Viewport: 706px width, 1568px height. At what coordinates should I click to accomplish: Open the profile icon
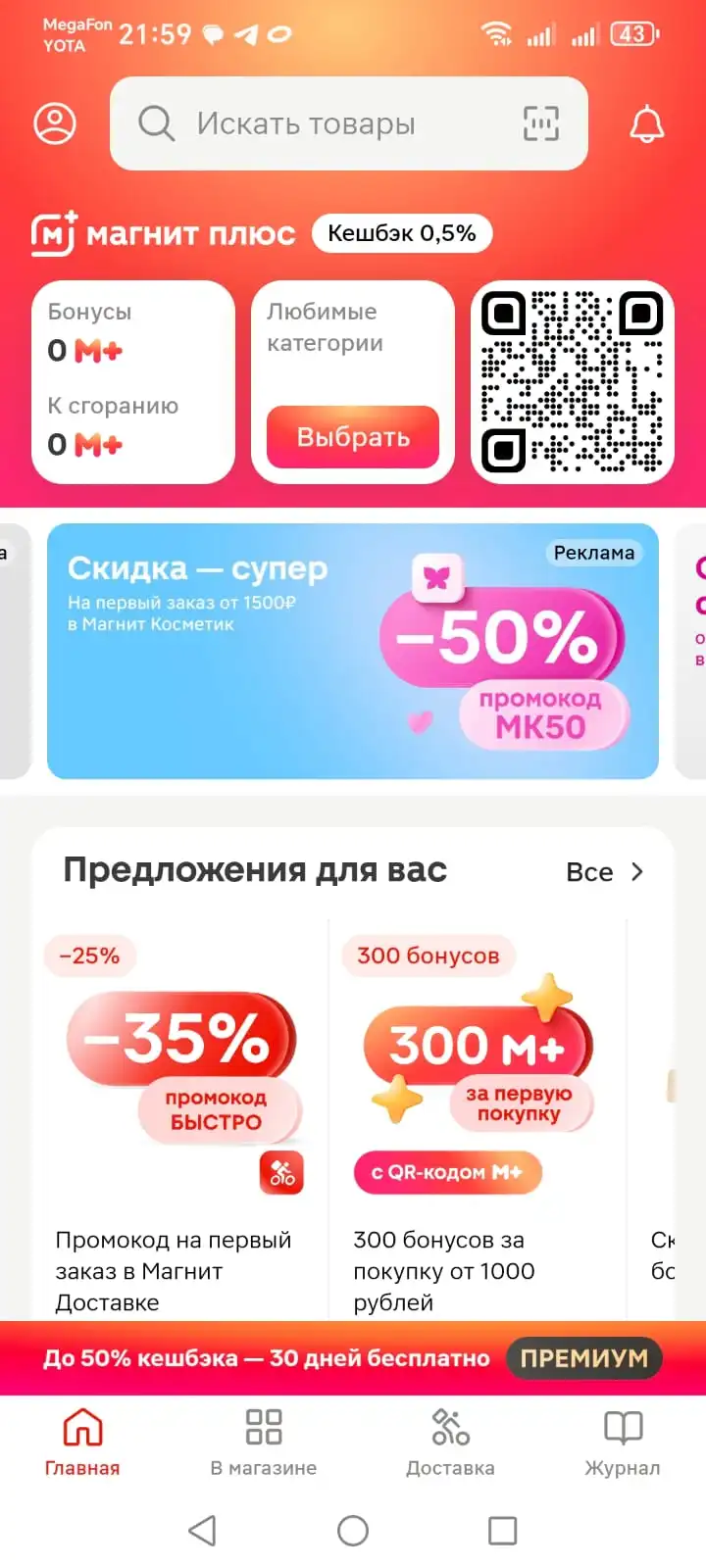point(55,123)
